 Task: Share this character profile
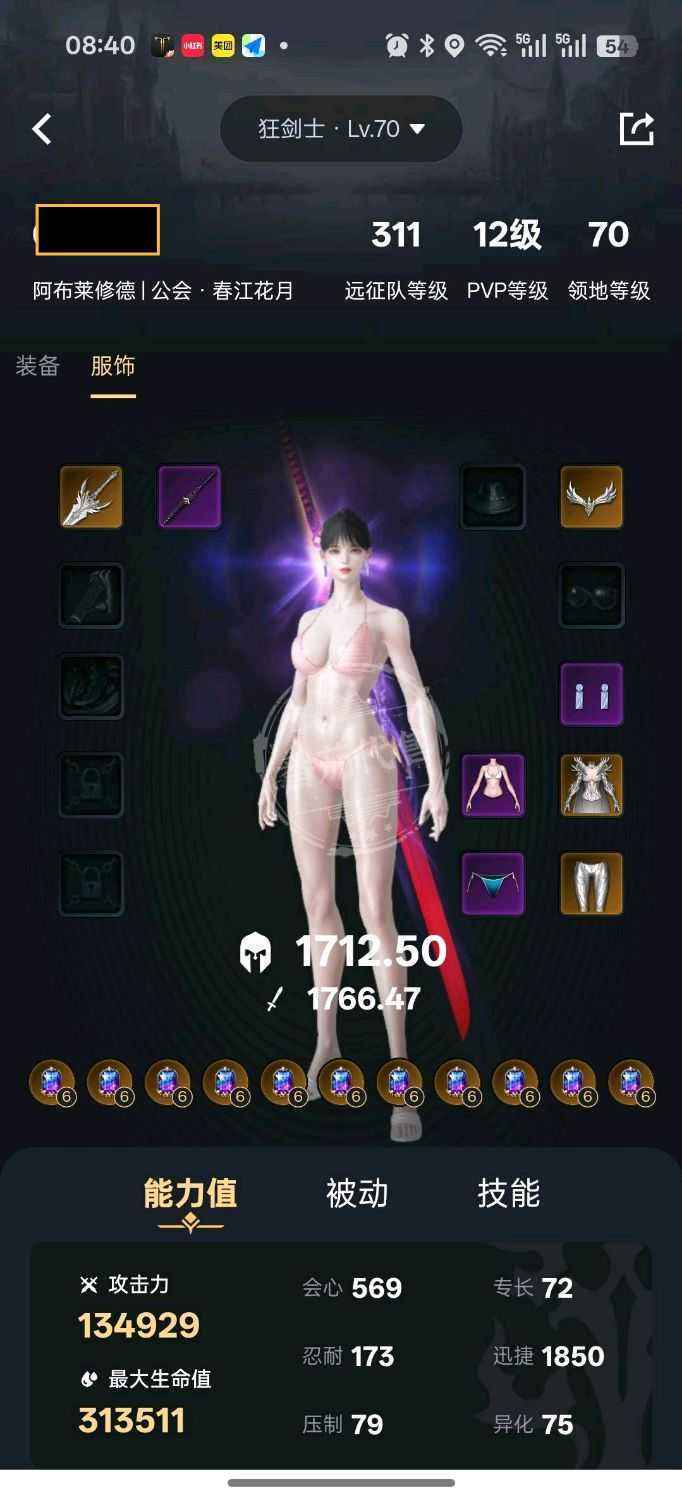pyautogui.click(x=636, y=129)
